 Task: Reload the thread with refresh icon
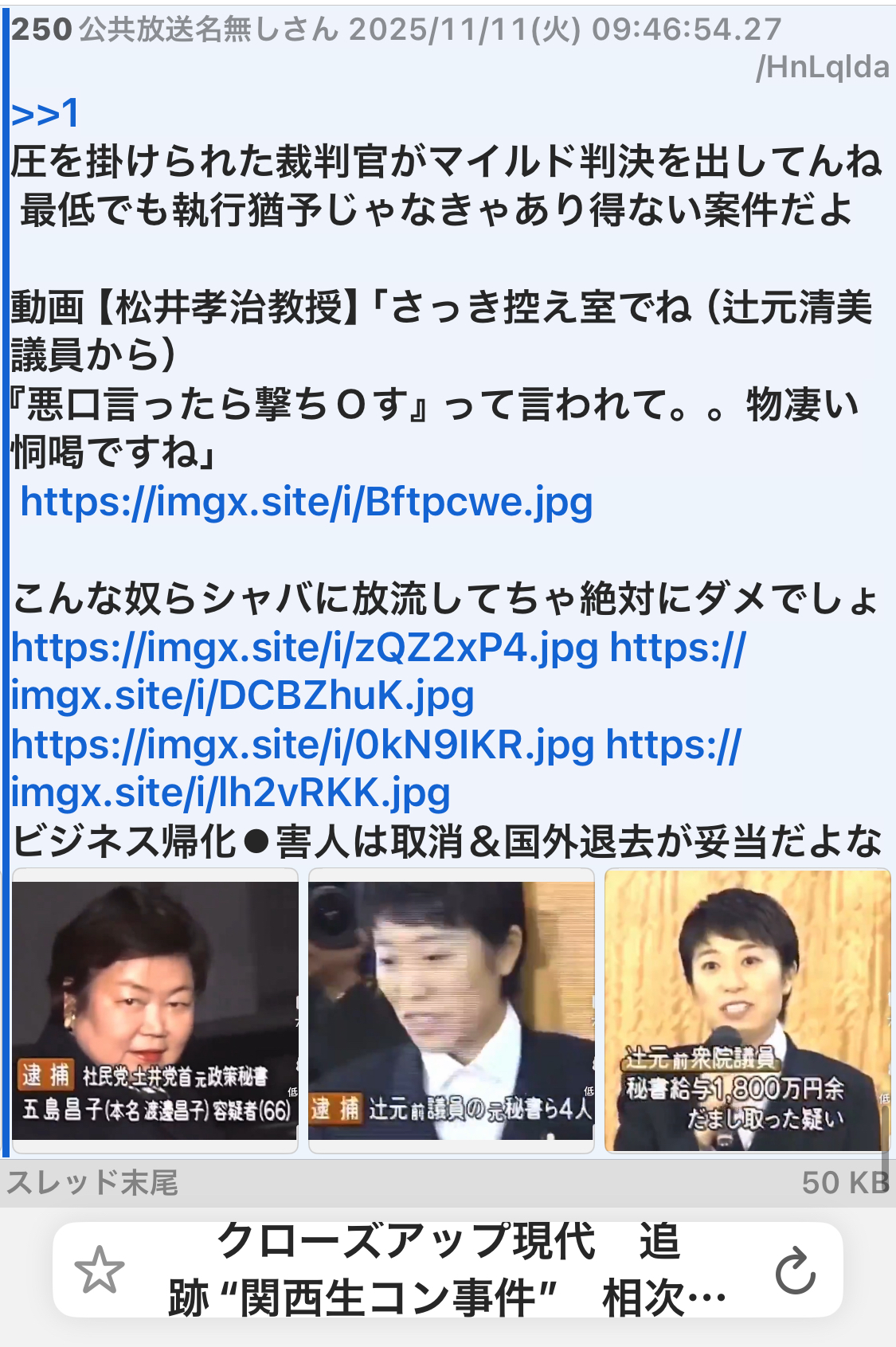tap(795, 1271)
